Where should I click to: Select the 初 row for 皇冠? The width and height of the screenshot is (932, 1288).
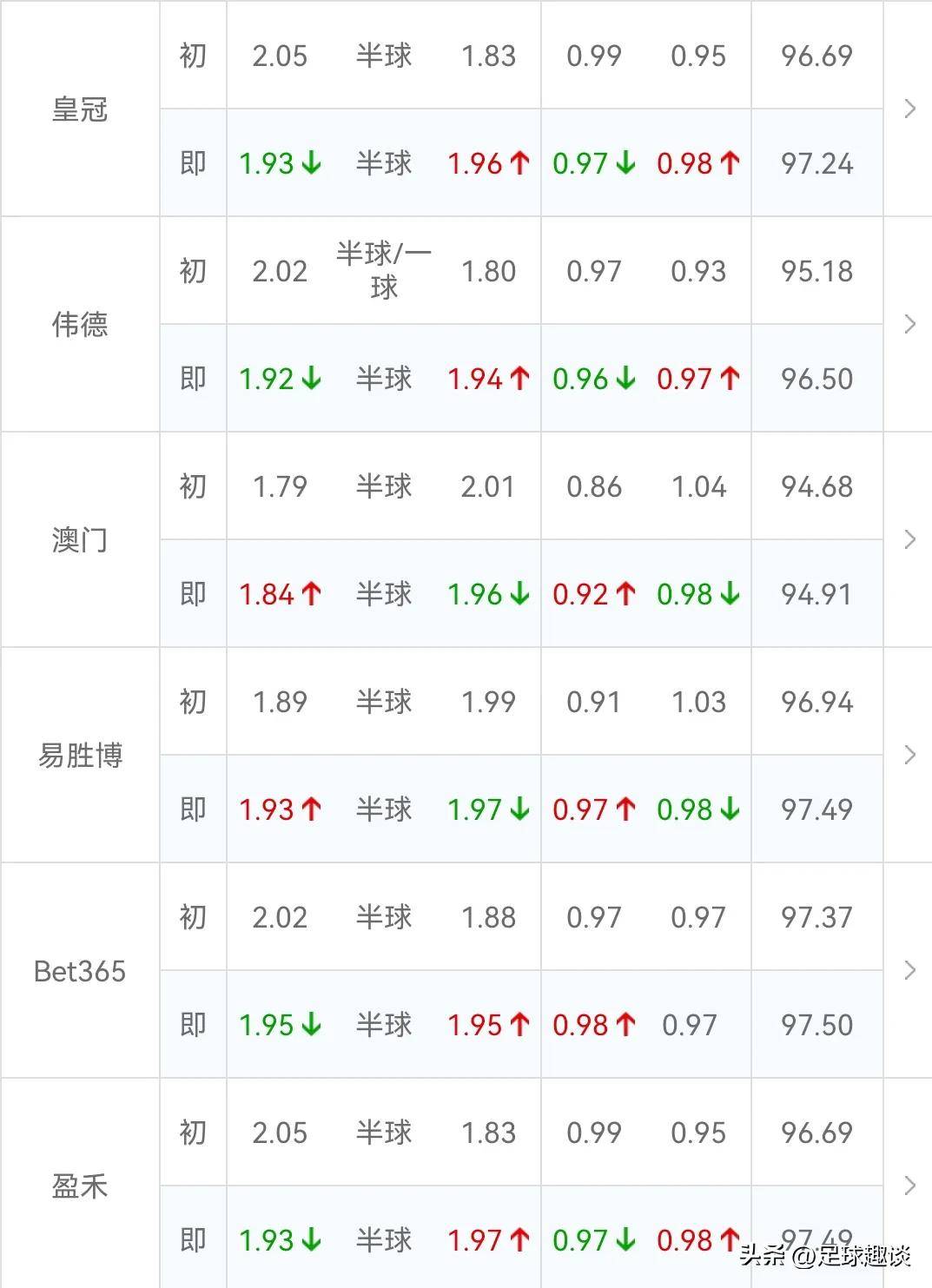tap(193, 55)
